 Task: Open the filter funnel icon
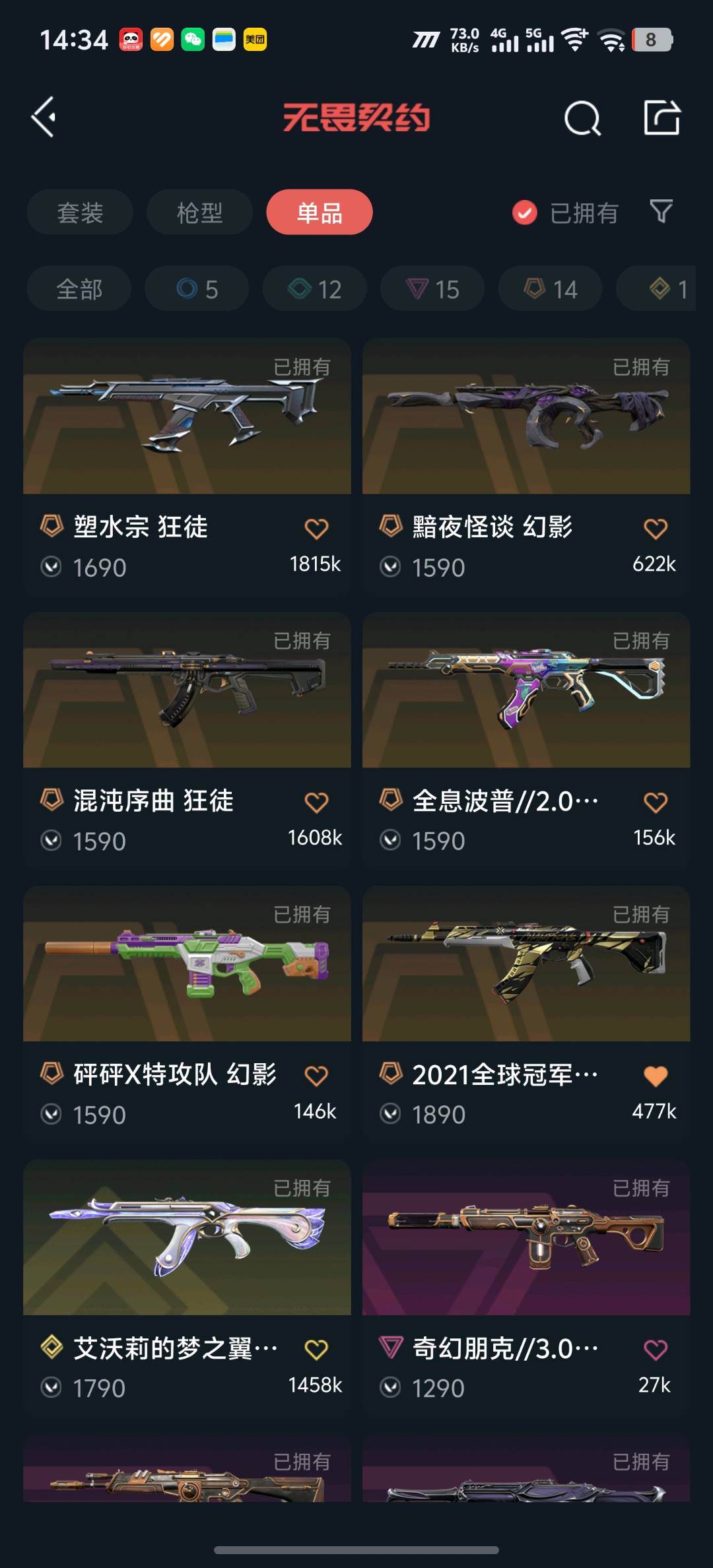tap(661, 212)
